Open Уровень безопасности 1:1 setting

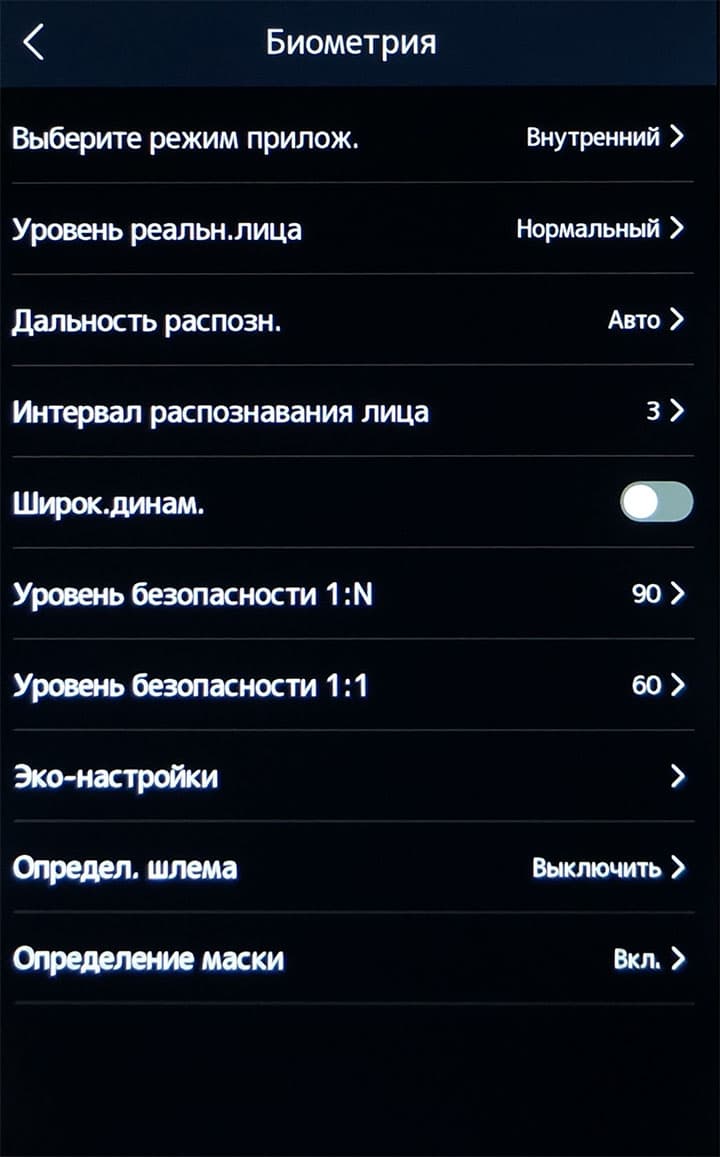(350, 685)
